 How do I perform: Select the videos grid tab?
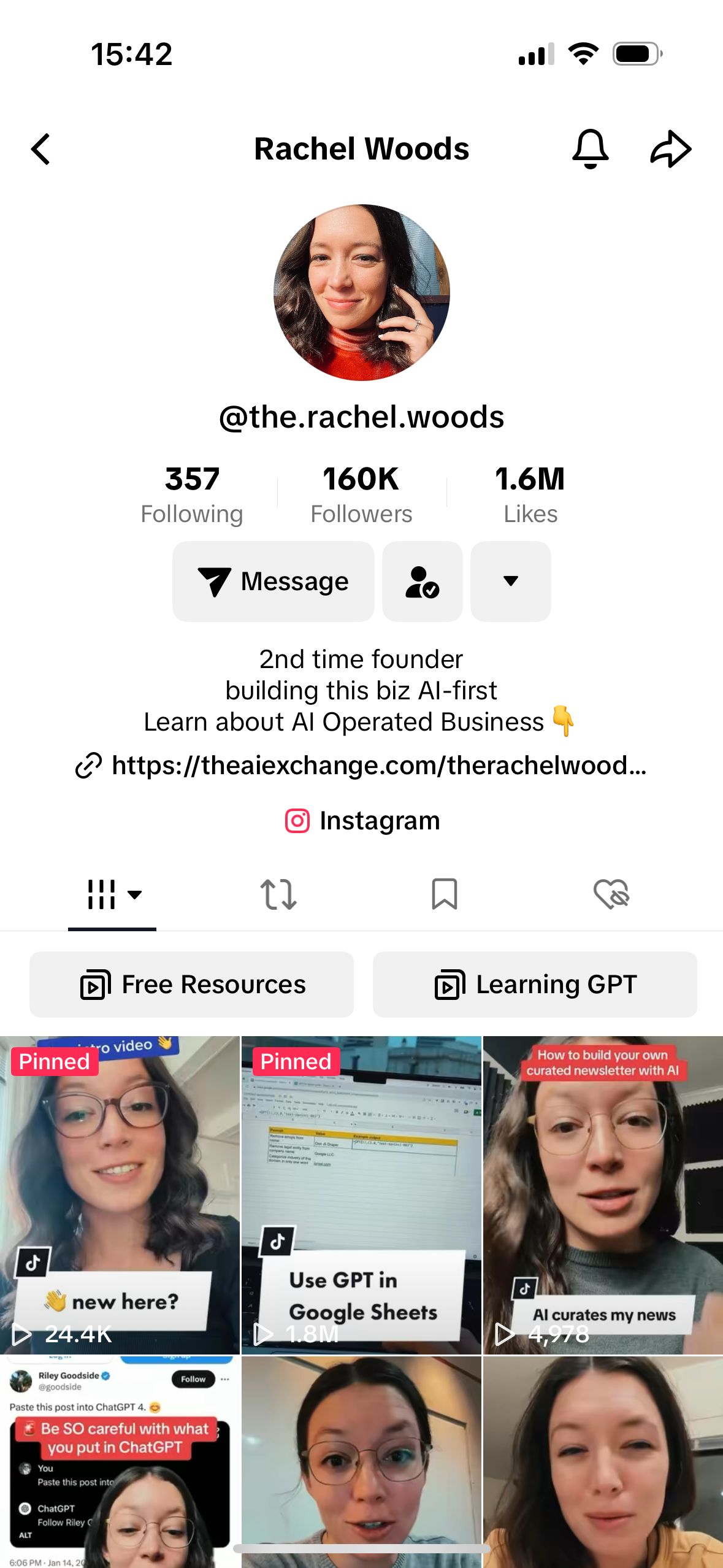coord(113,894)
